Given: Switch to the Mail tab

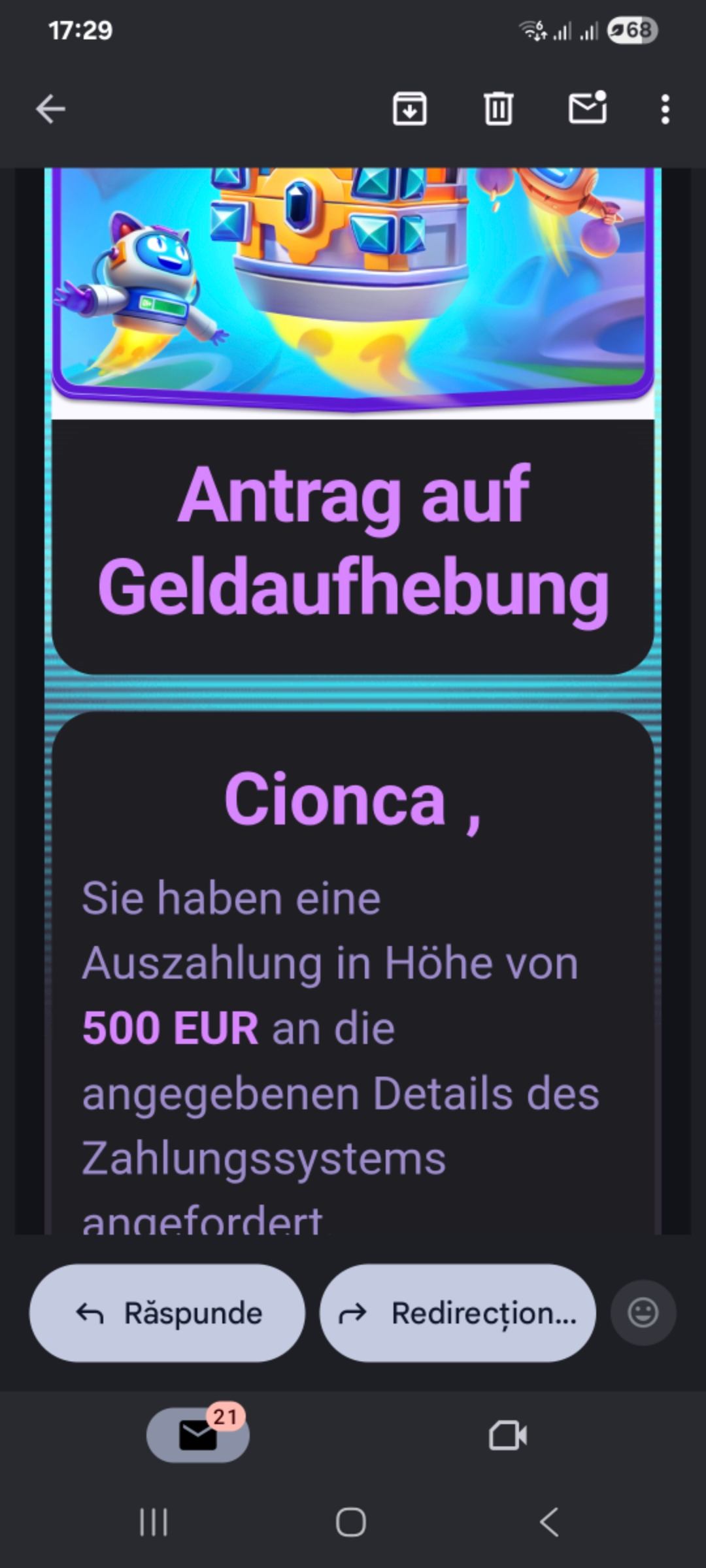Looking at the screenshot, I should tap(198, 1435).
